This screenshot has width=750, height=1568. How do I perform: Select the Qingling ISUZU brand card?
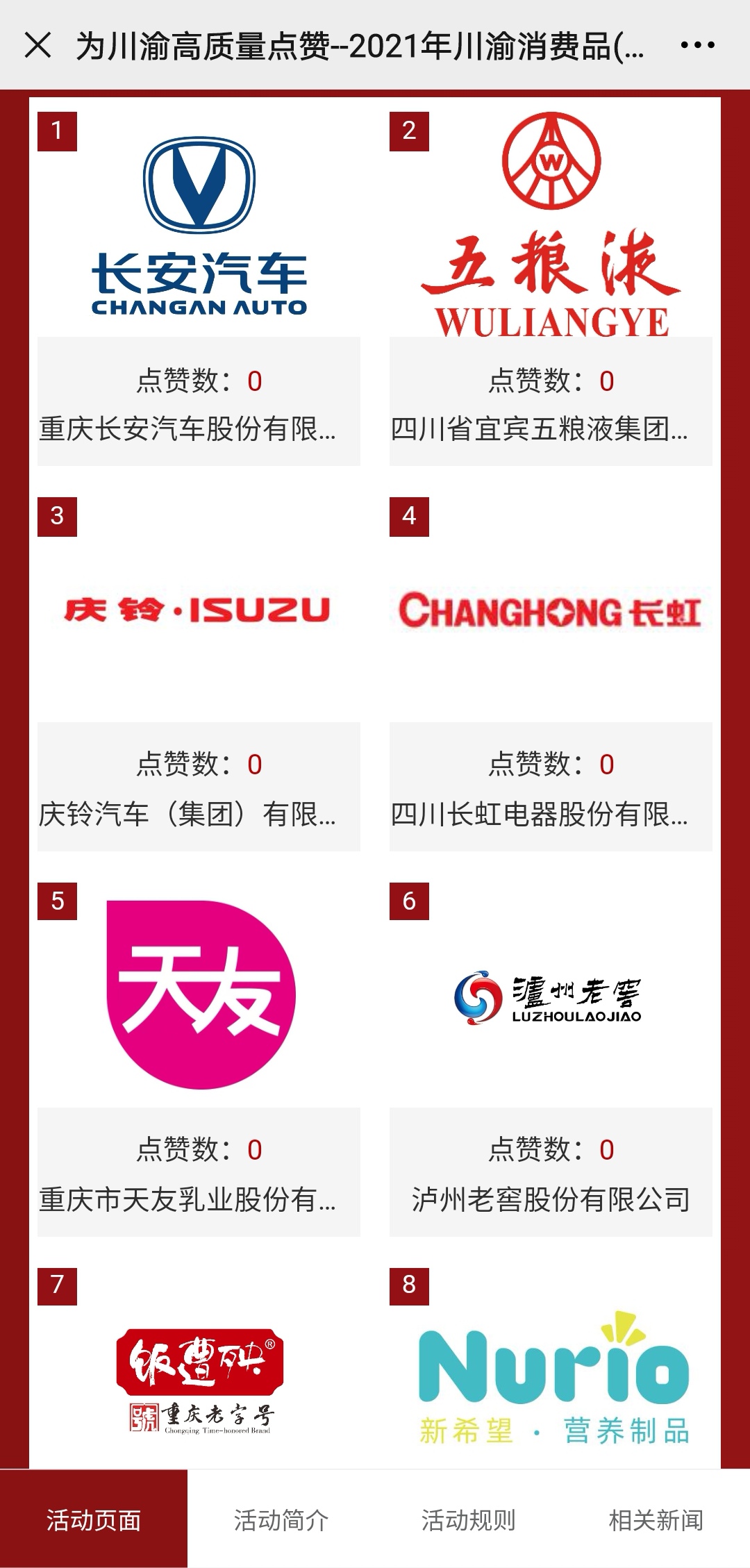[198, 611]
